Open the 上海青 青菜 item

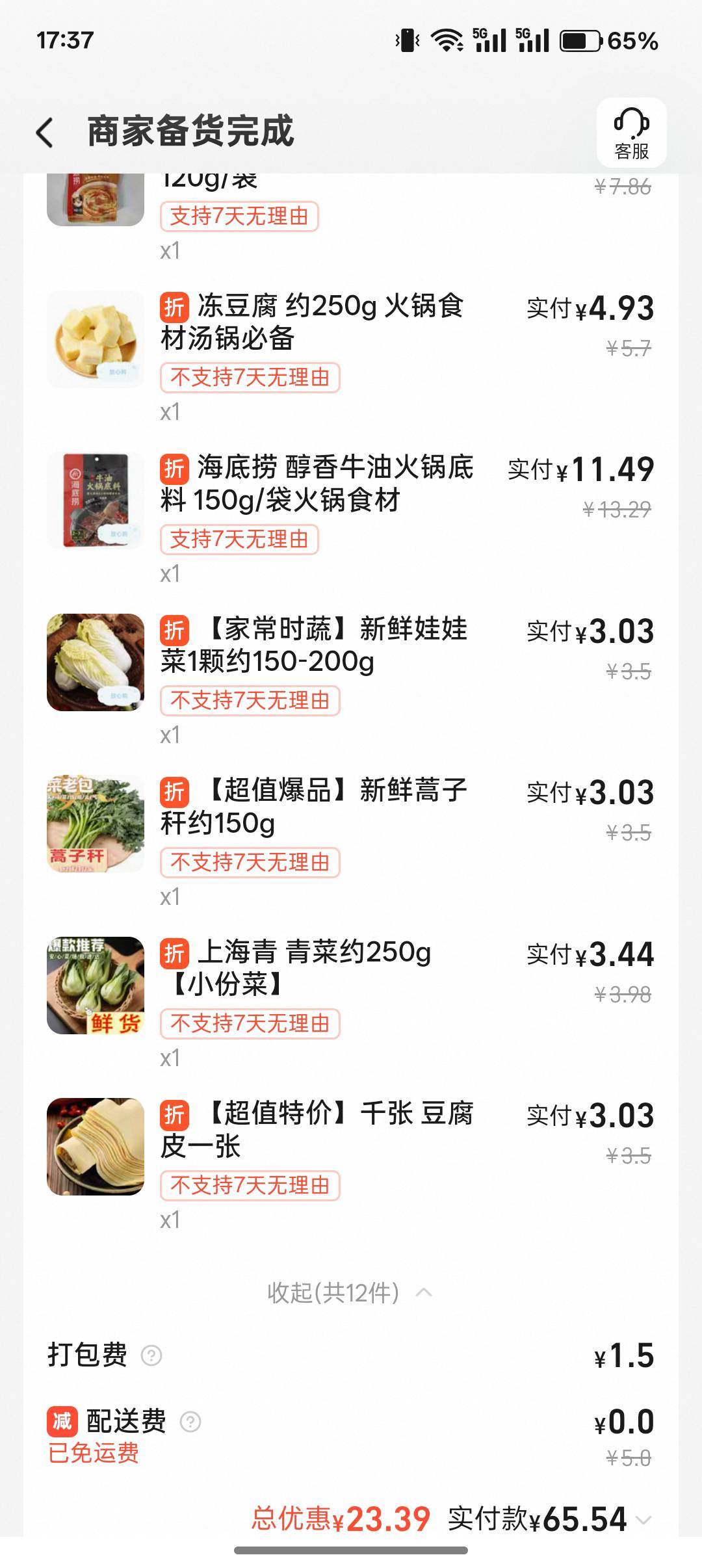pyautogui.click(x=296, y=968)
